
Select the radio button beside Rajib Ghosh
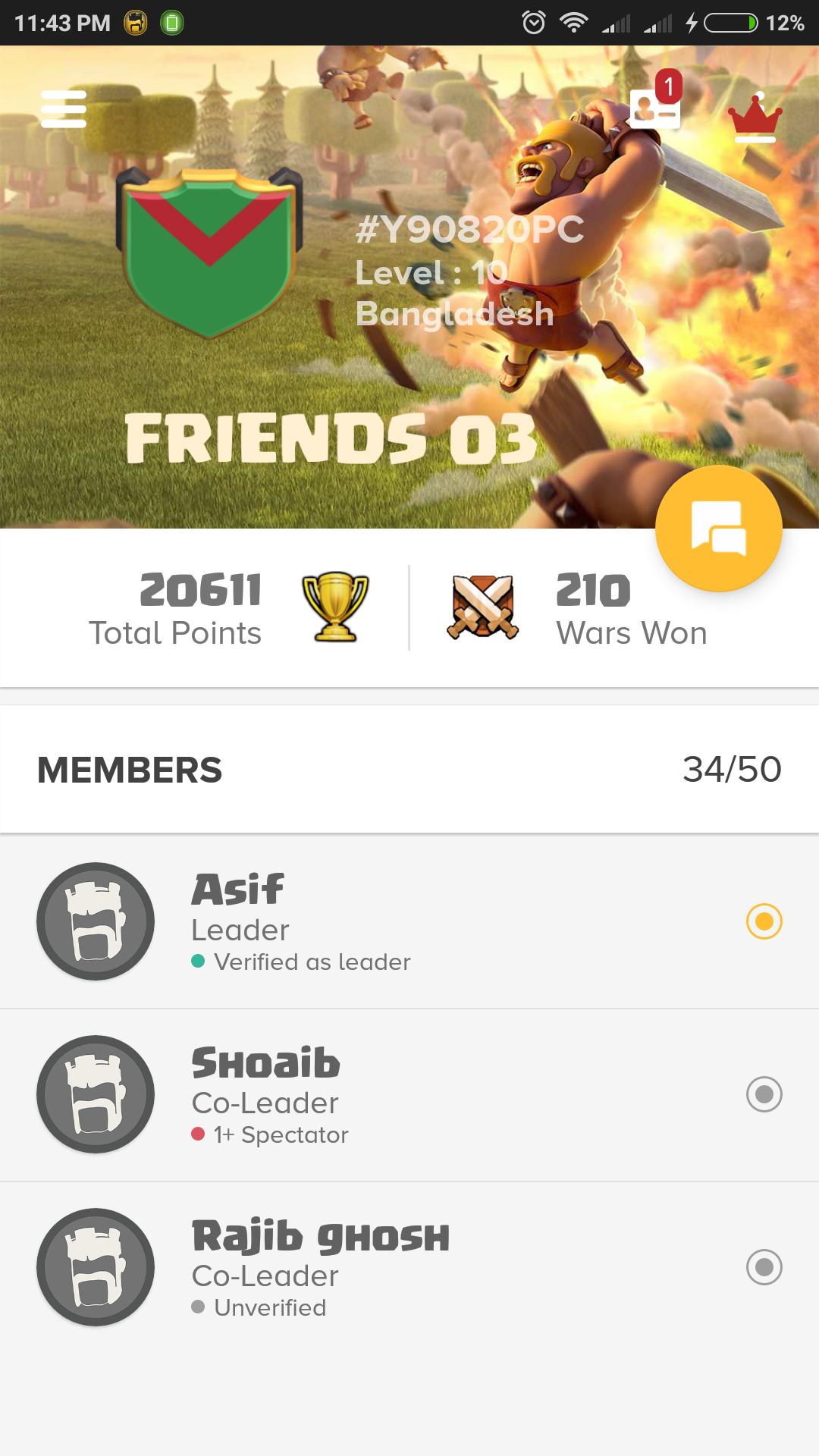[x=764, y=1266]
